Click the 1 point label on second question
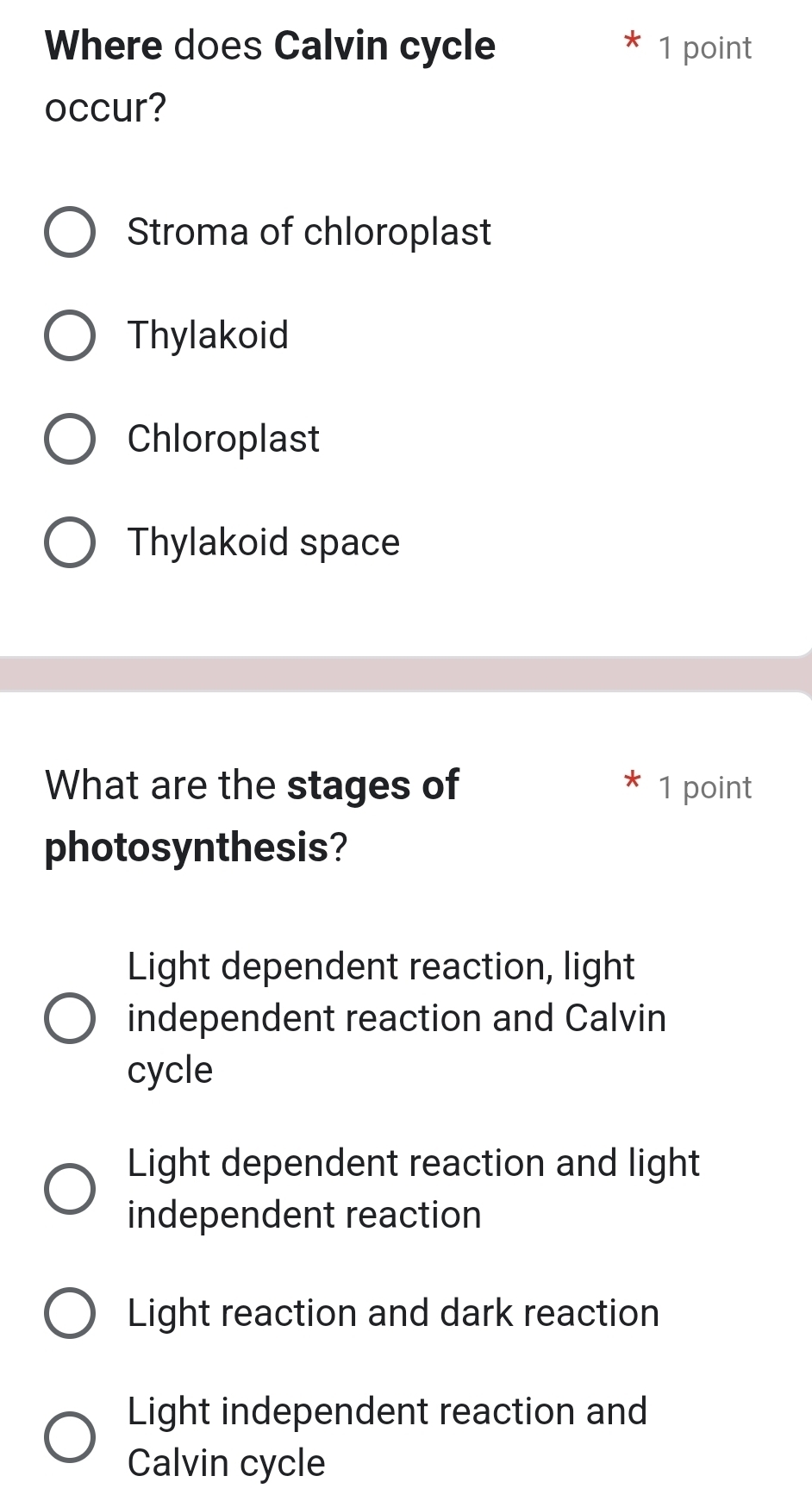Screen dimensions: 812x1501 [705, 787]
